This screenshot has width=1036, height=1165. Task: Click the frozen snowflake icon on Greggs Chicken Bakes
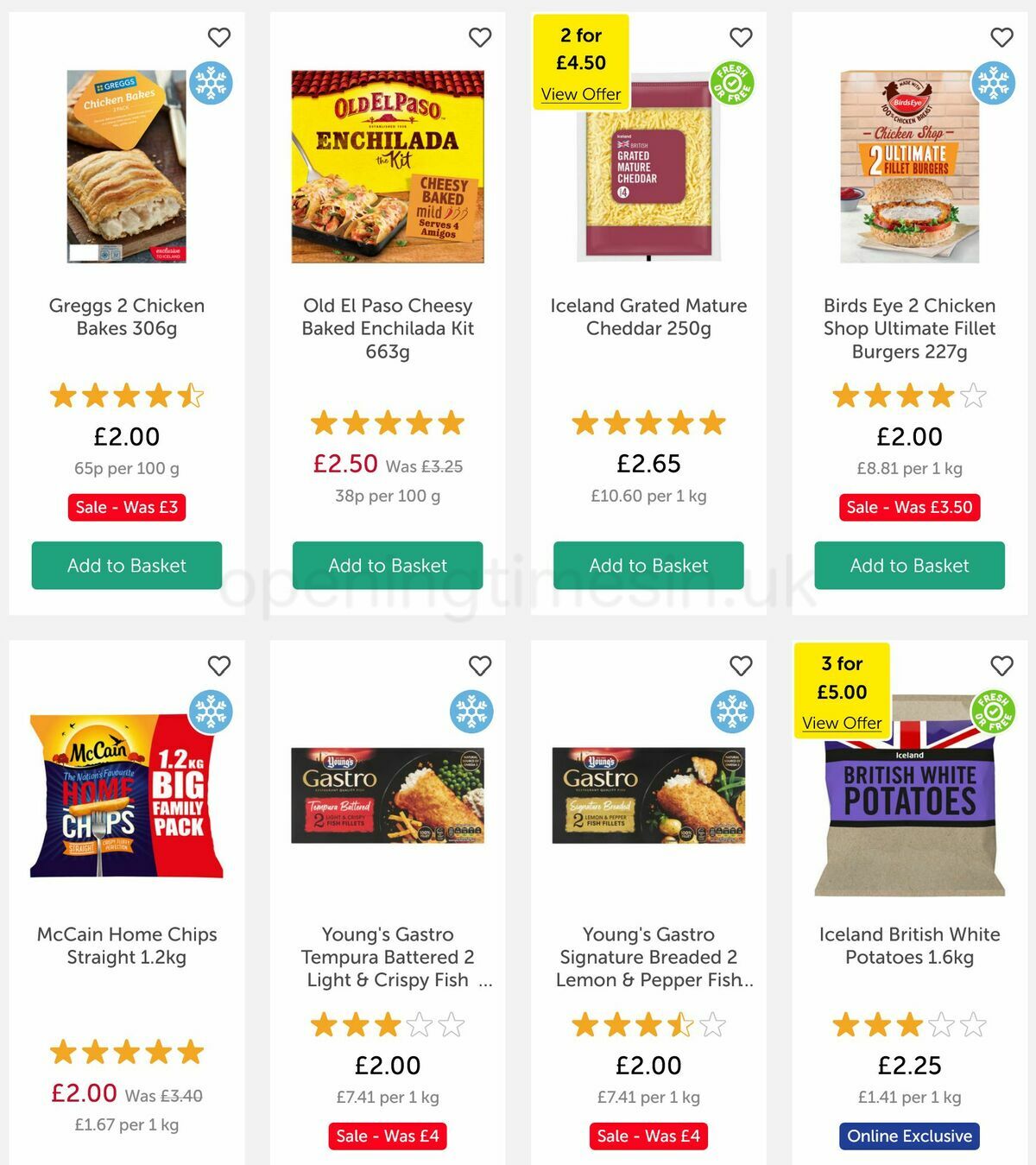pos(212,82)
